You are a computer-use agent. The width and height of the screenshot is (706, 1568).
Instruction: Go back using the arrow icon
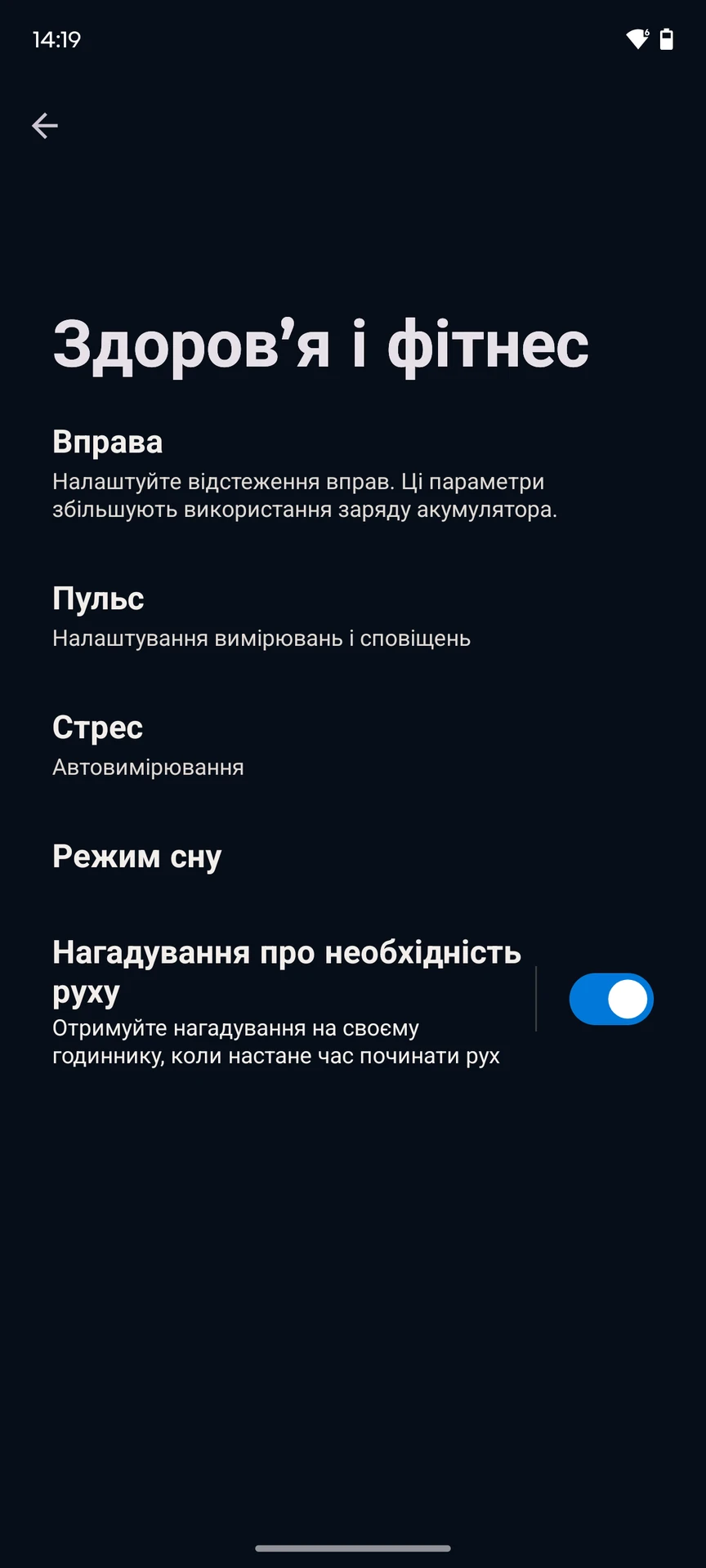(x=45, y=126)
